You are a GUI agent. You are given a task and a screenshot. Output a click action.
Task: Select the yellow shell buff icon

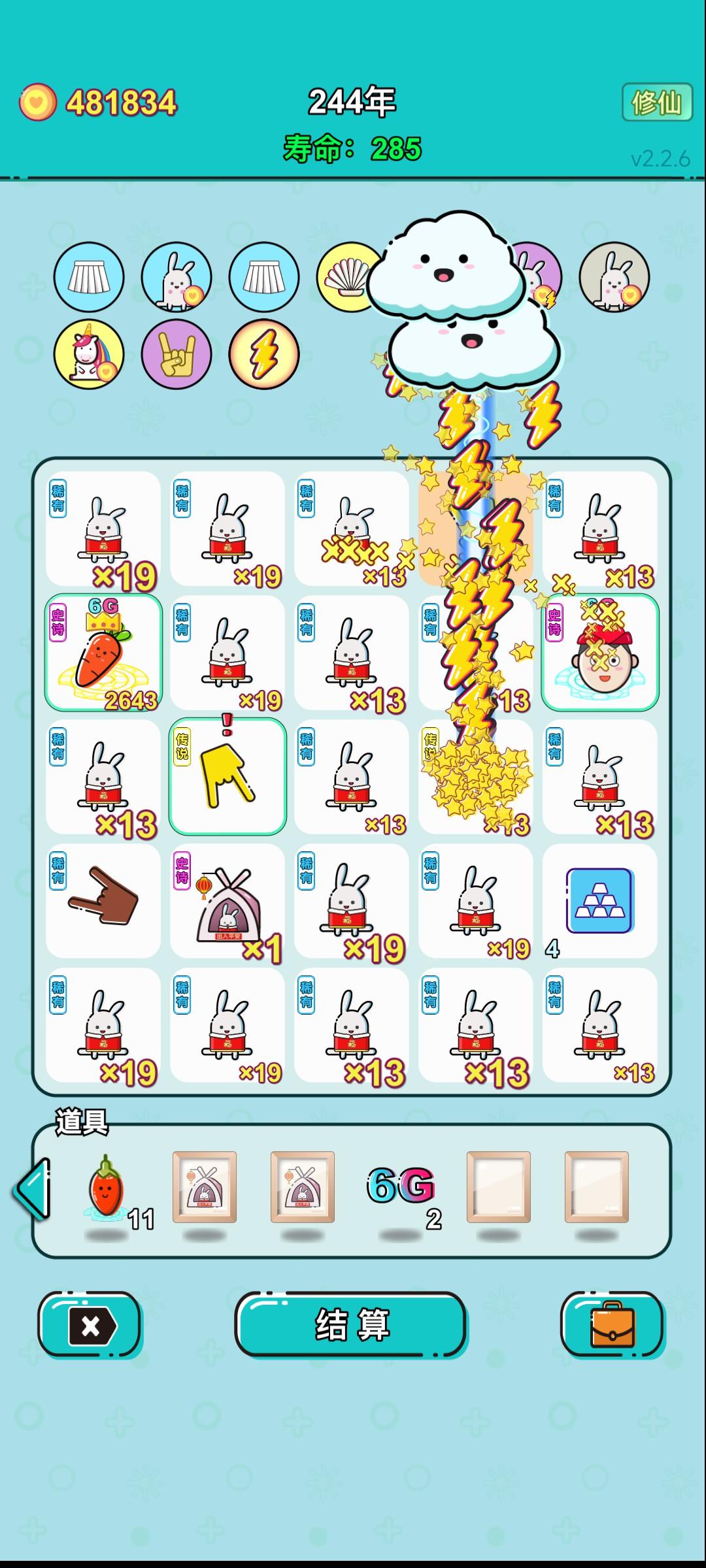coord(351,277)
